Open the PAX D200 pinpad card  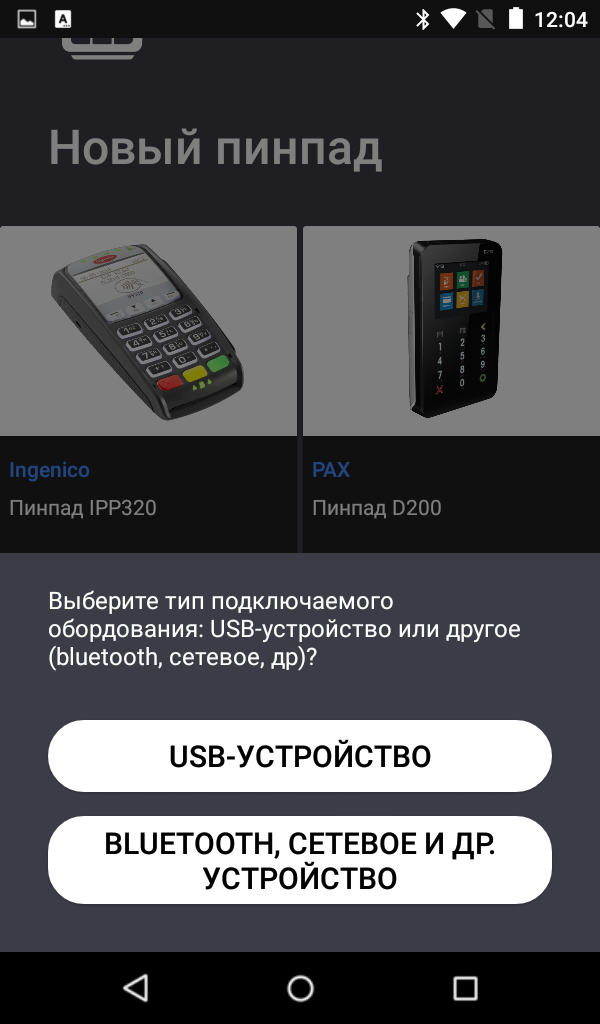point(450,388)
